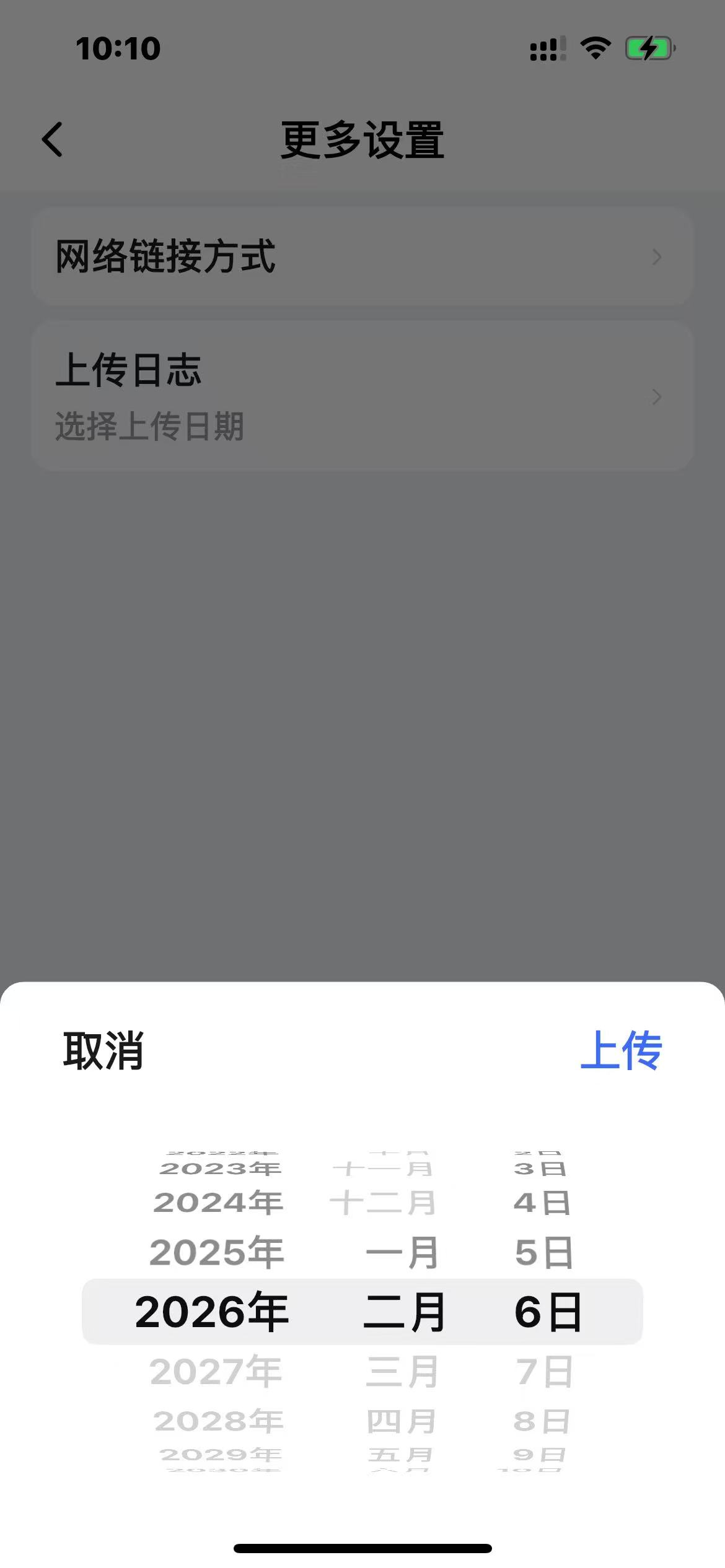725x1568 pixels.
Task: Select 2028年 in the year wheel
Action: (219, 1421)
